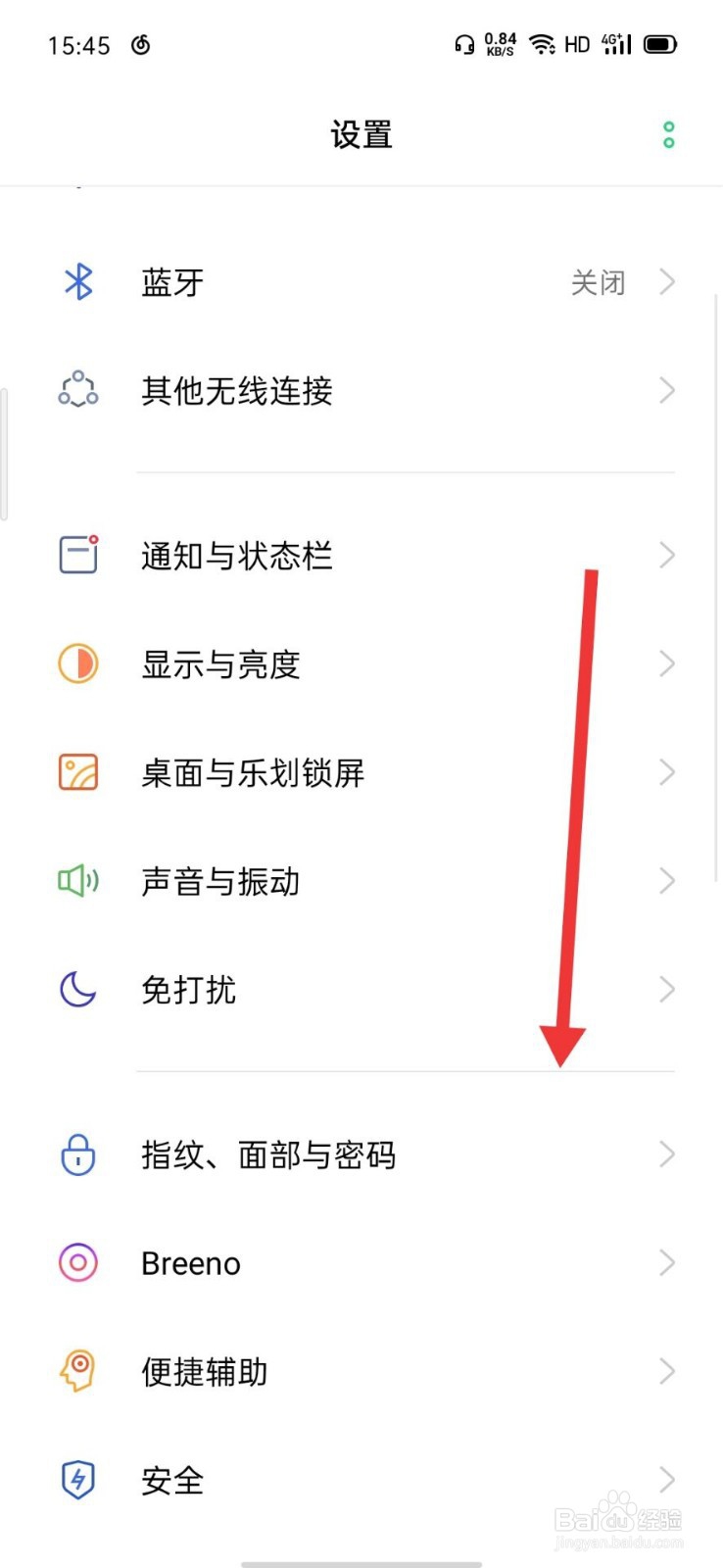The width and height of the screenshot is (723, 1568).
Task: Tap the wallpaper and lock screen icon
Action: [x=78, y=772]
